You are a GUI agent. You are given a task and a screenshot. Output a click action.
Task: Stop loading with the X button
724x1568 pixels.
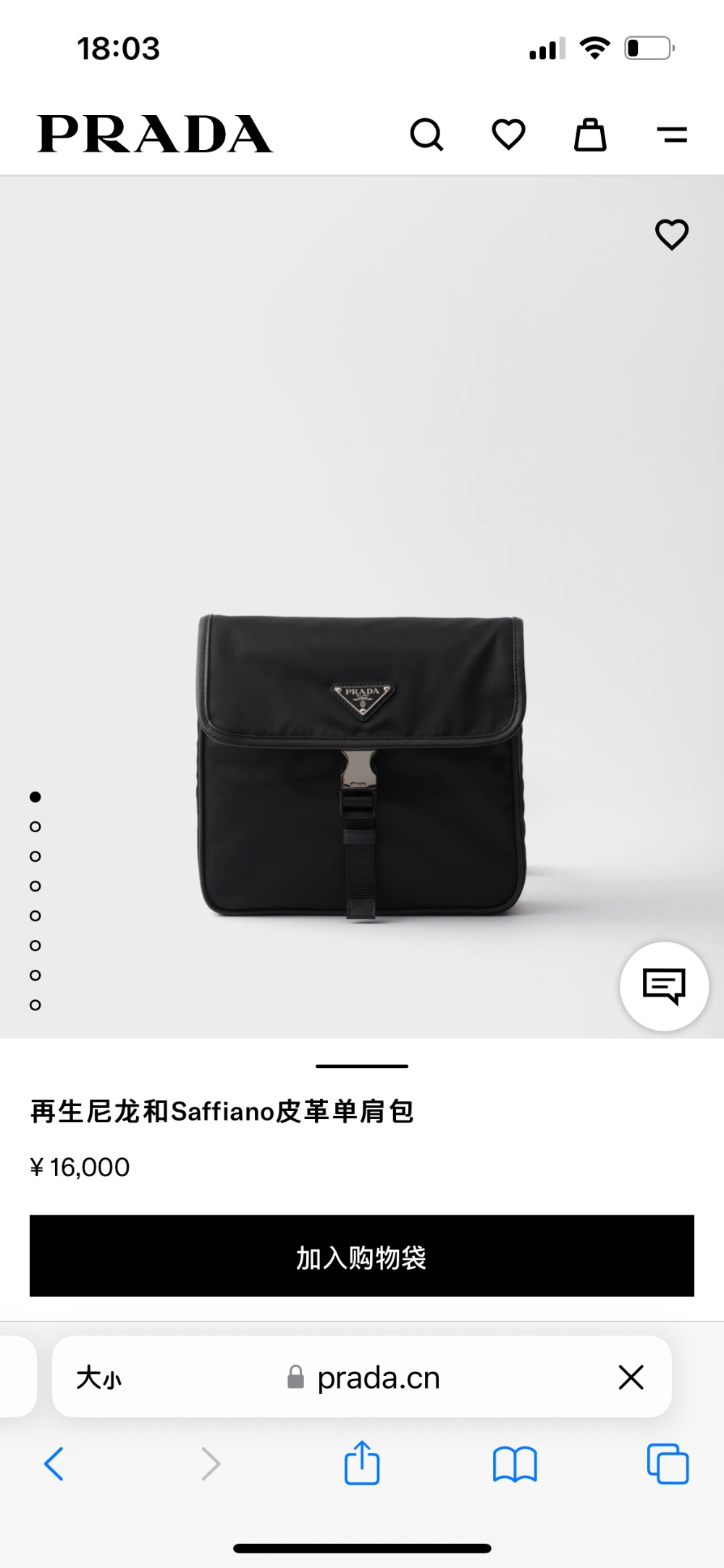(x=631, y=1378)
